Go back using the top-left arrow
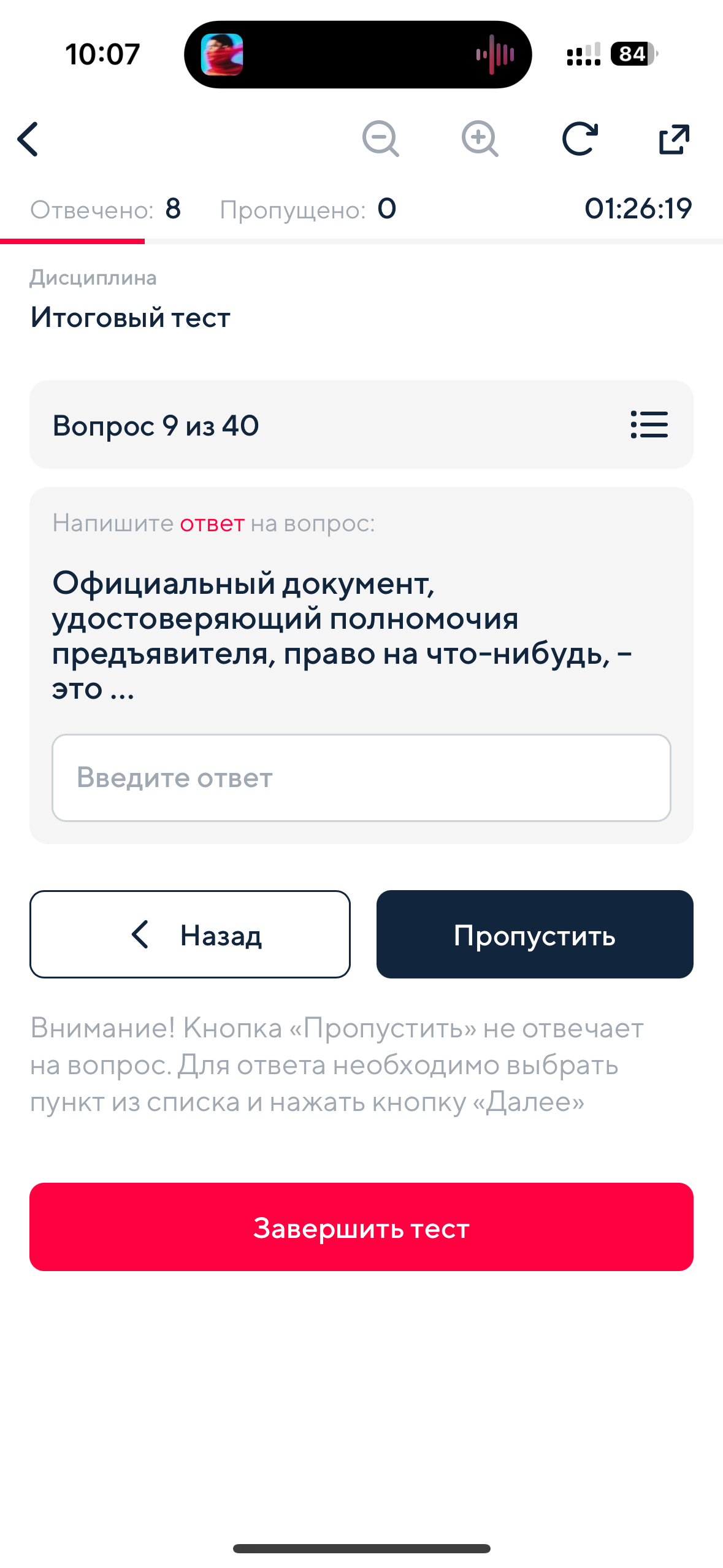 pos(28,139)
